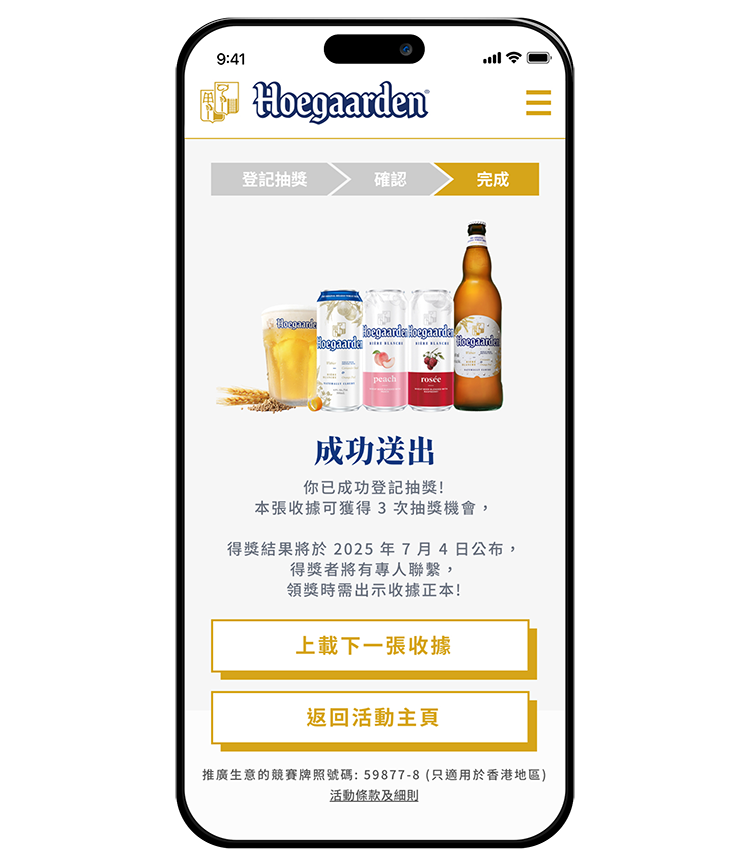Image resolution: width=750 pixels, height=866 pixels.
Task: Open the hamburger menu
Action: pyautogui.click(x=538, y=102)
